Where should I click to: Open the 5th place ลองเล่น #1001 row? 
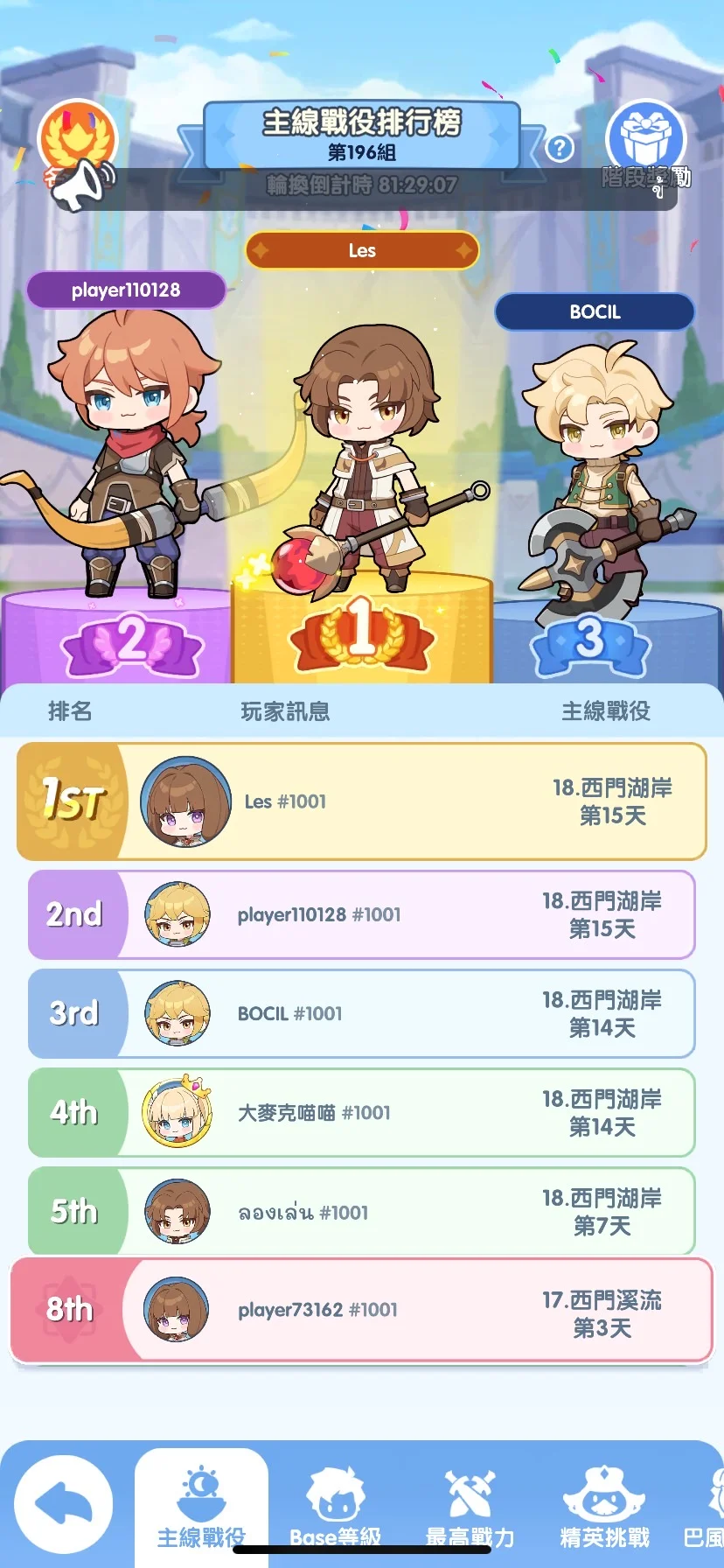(x=362, y=1211)
